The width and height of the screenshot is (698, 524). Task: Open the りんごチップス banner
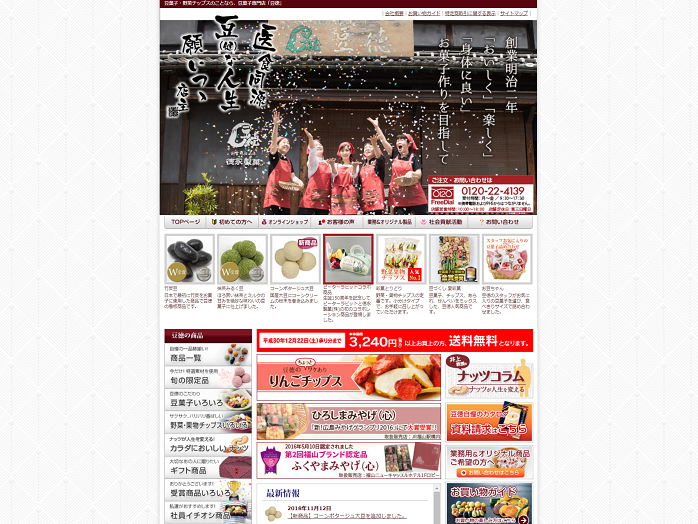(x=348, y=377)
